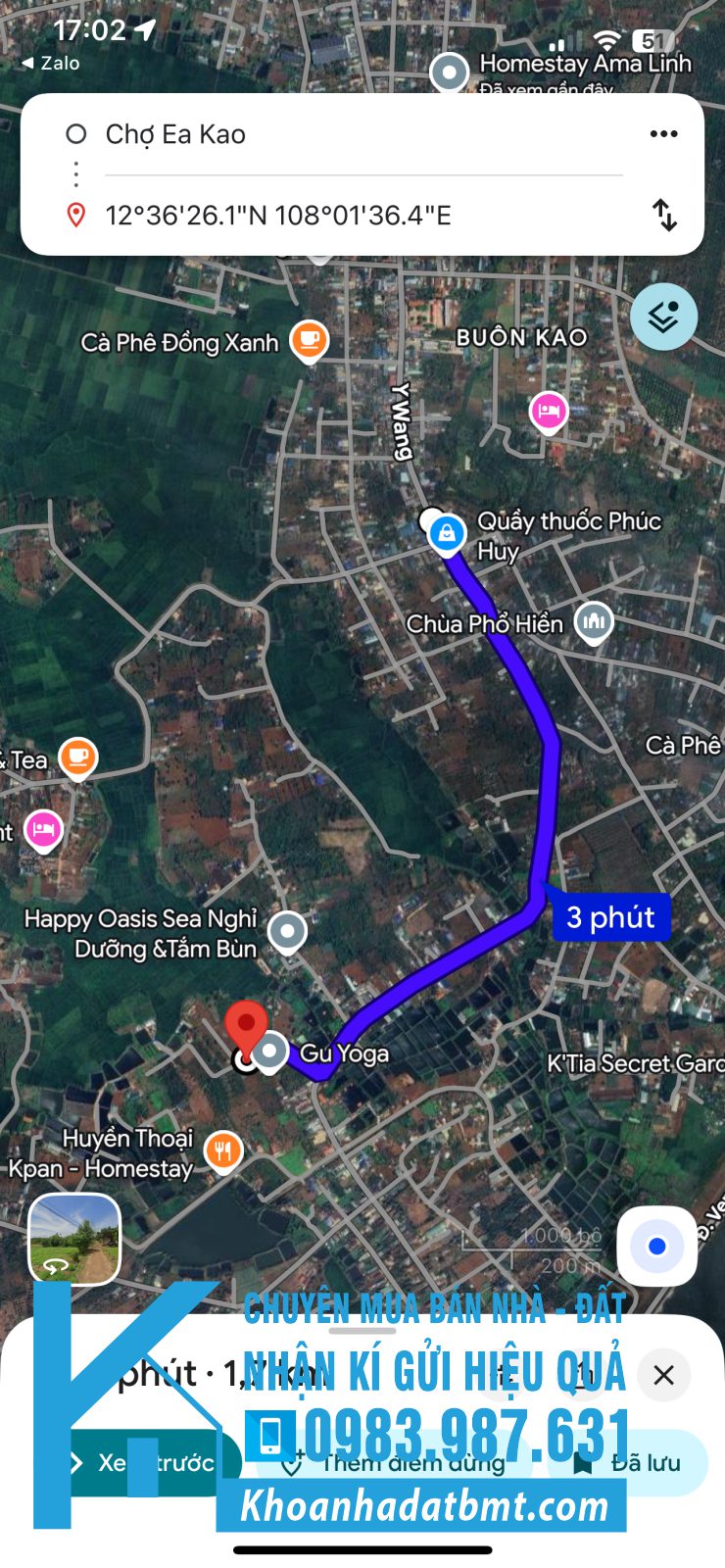This screenshot has height=1568, width=725.
Task: Select the Cà Phê Đồng Xanh marker
Action: (x=310, y=340)
